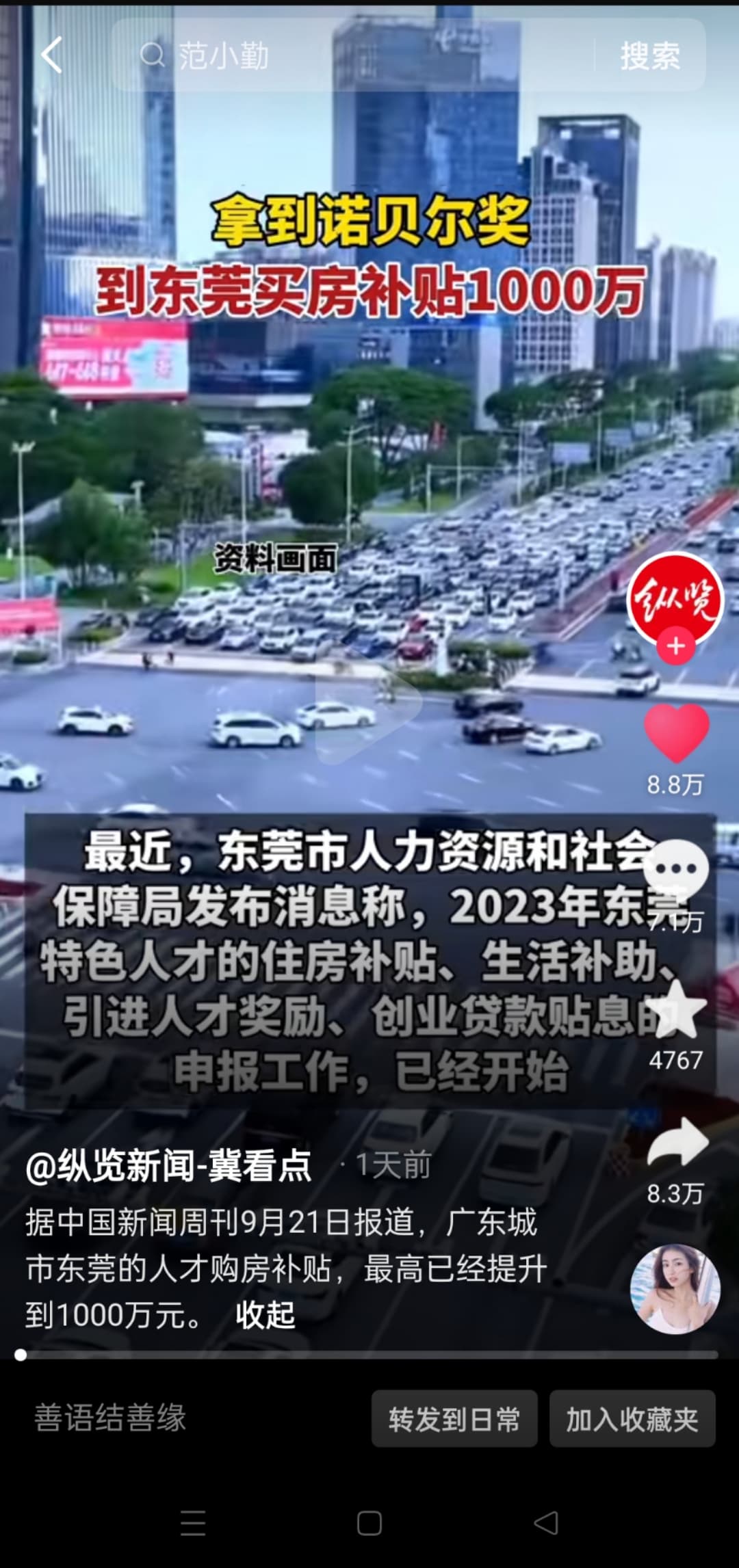
Task: Tap 加入收藏夹 button
Action: (632, 1418)
